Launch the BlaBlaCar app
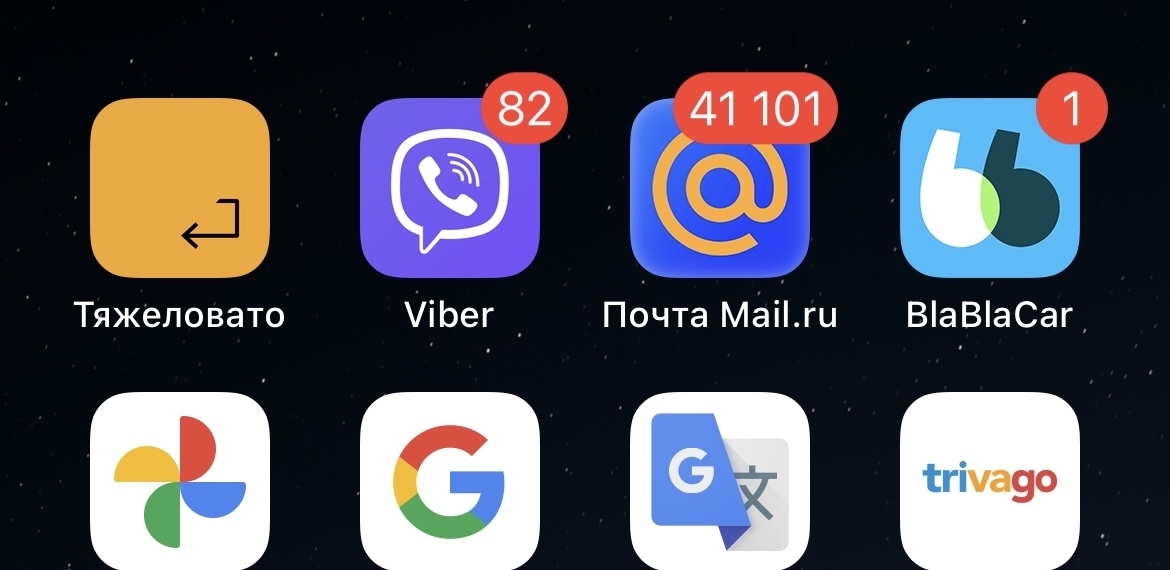This screenshot has width=1170, height=570. [x=990, y=188]
